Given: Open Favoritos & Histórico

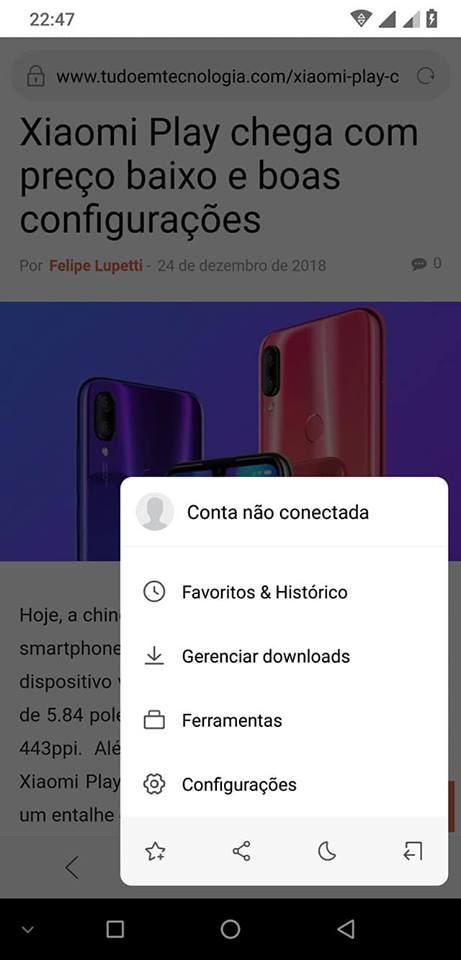Looking at the screenshot, I should tap(284, 592).
